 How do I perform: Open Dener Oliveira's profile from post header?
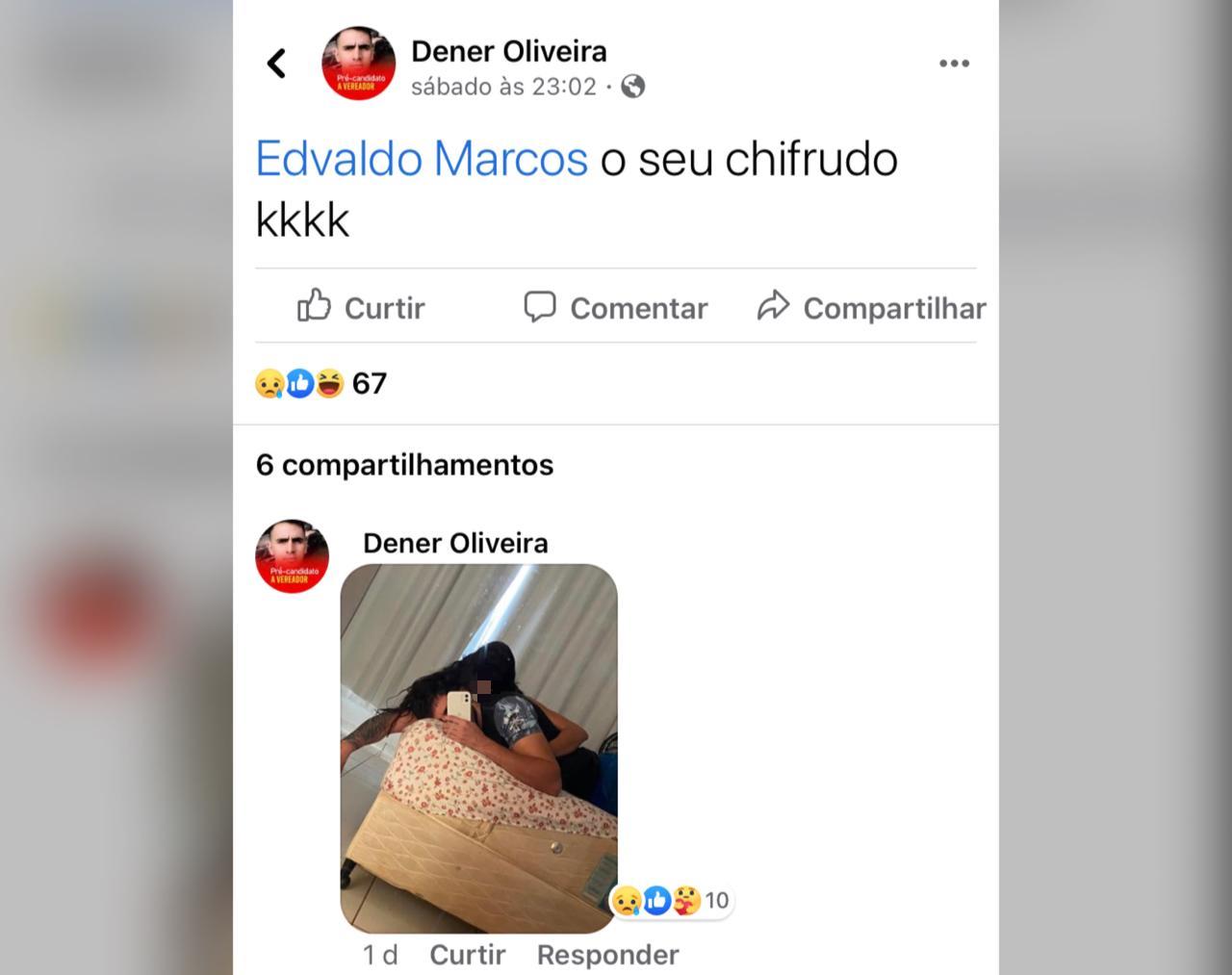coord(508,51)
